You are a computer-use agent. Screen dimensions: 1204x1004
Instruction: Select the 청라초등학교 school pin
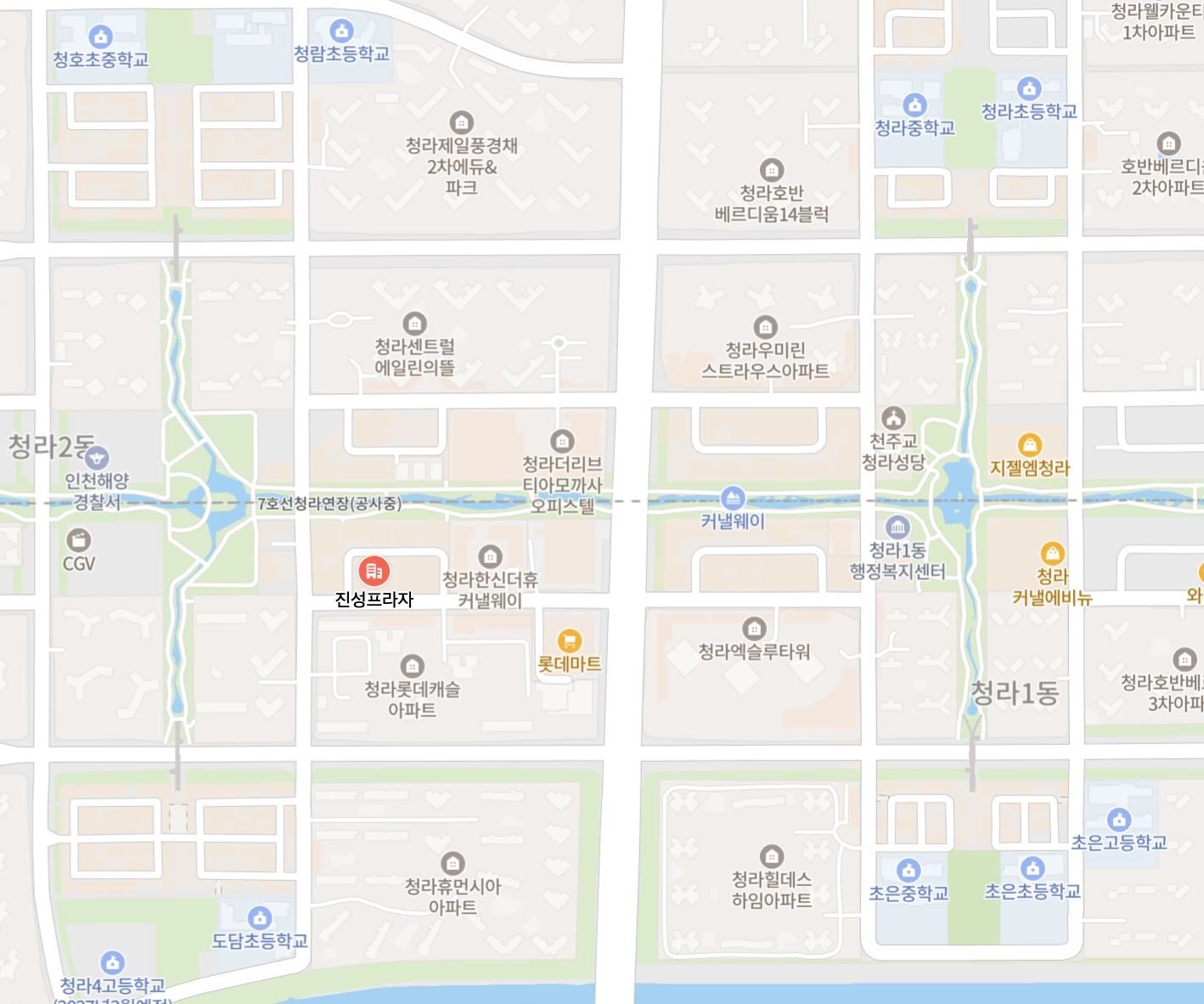(x=1029, y=88)
